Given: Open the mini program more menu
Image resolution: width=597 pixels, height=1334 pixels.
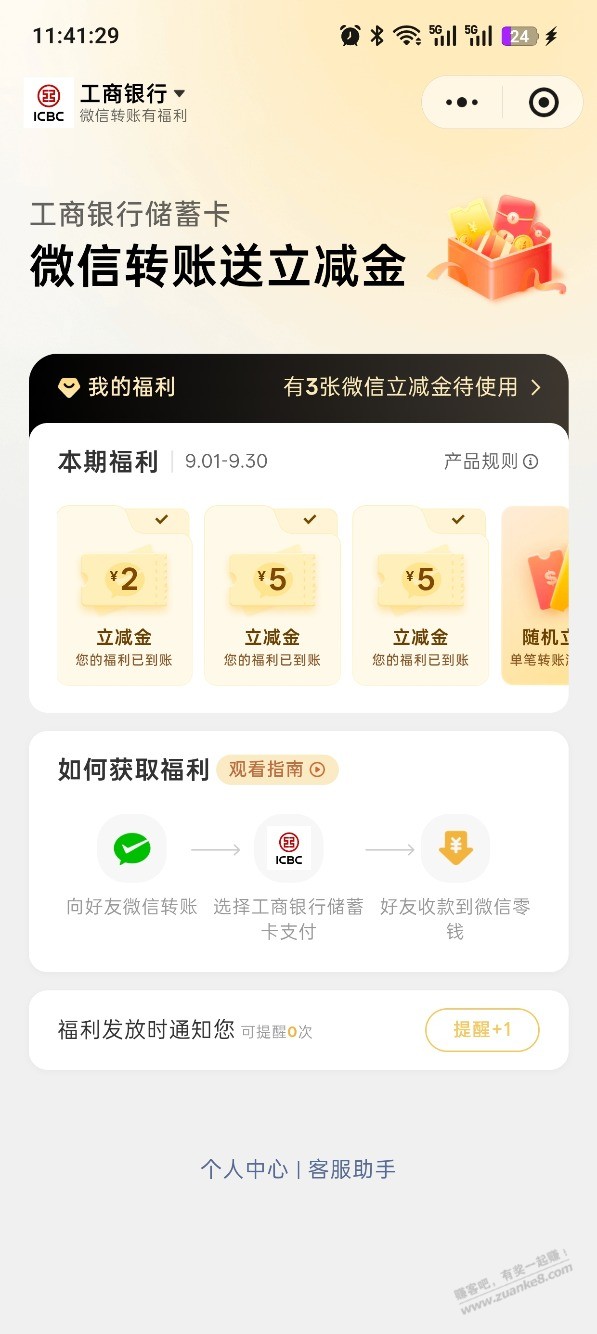Looking at the screenshot, I should pos(462,102).
